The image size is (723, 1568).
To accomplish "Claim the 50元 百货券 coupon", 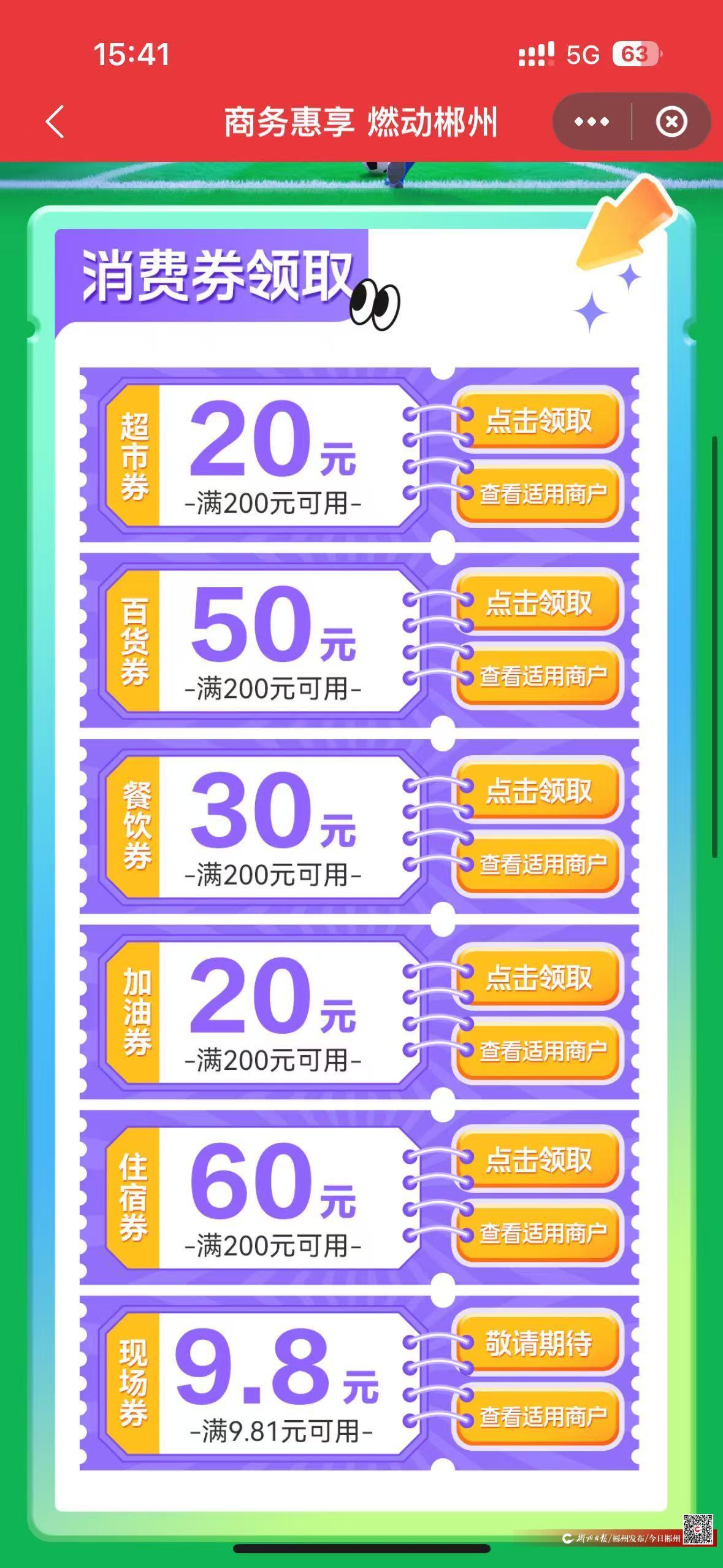I will pyautogui.click(x=538, y=604).
